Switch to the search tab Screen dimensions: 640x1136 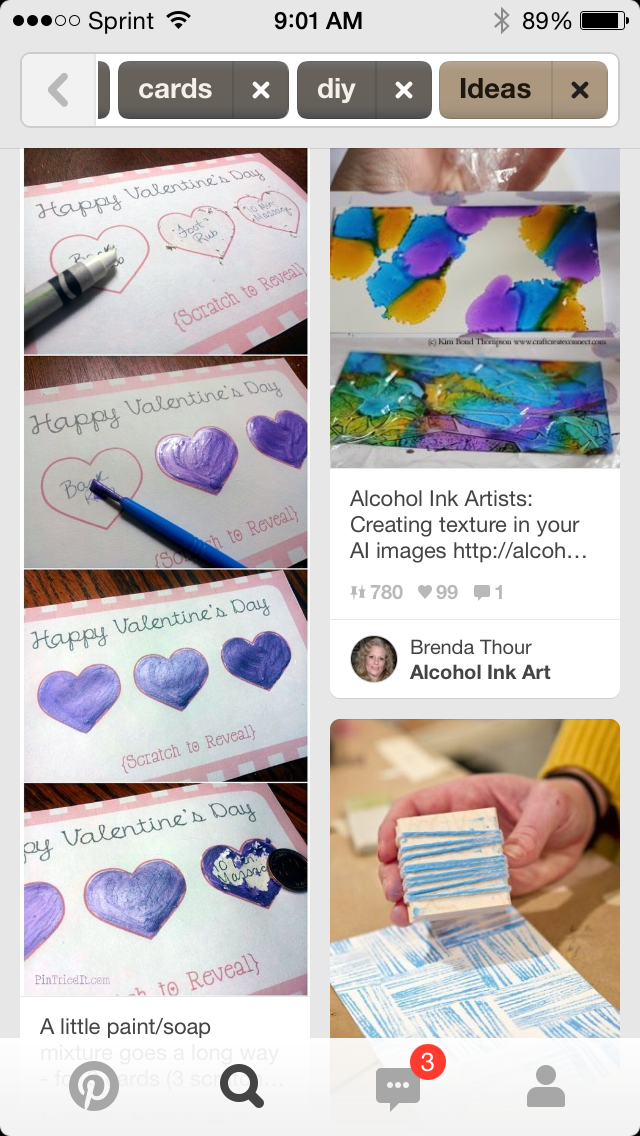[242, 1086]
